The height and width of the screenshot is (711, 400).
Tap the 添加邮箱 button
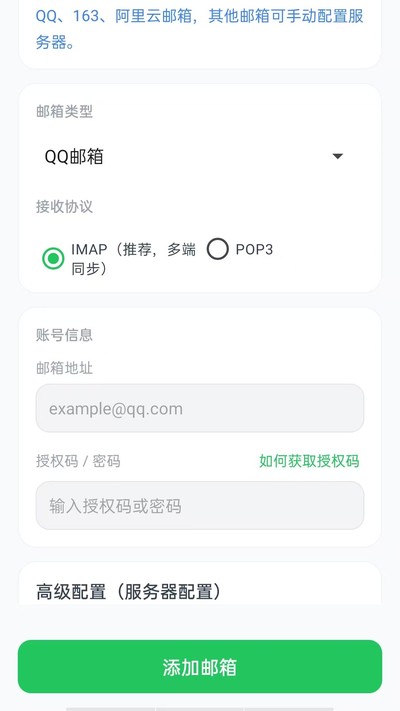coord(200,667)
